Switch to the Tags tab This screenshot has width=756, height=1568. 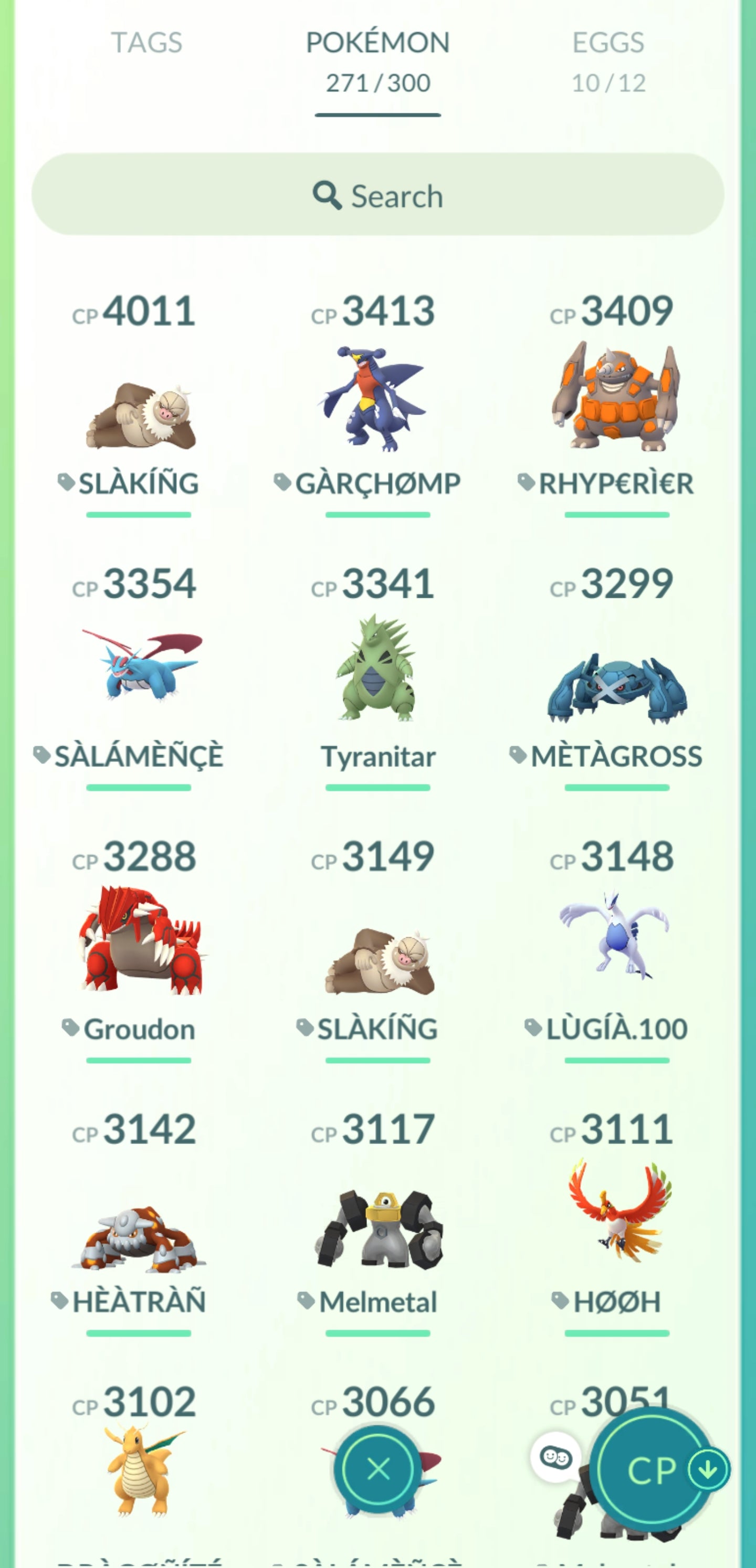[146, 43]
